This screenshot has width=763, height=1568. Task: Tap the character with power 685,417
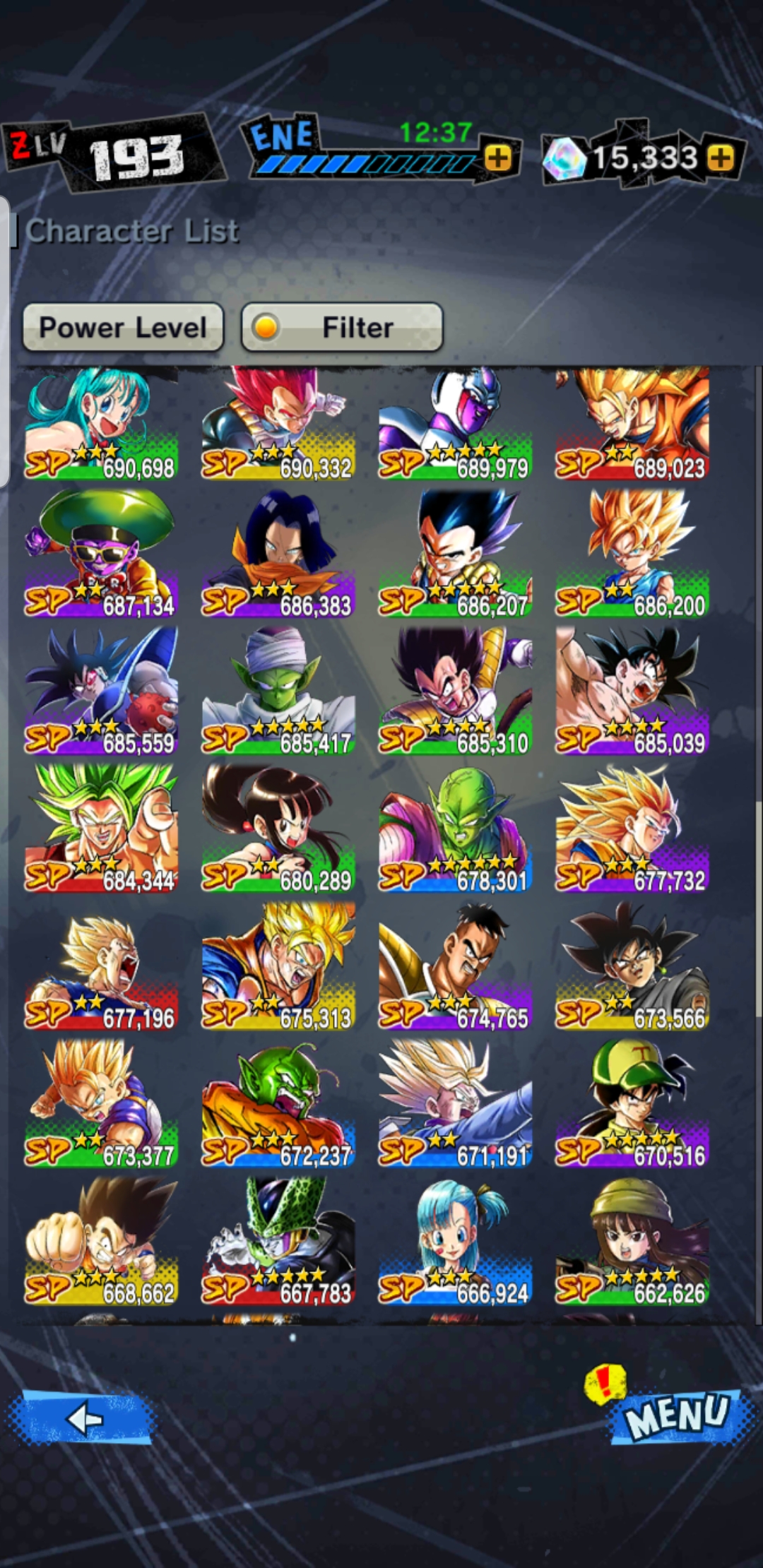278,691
